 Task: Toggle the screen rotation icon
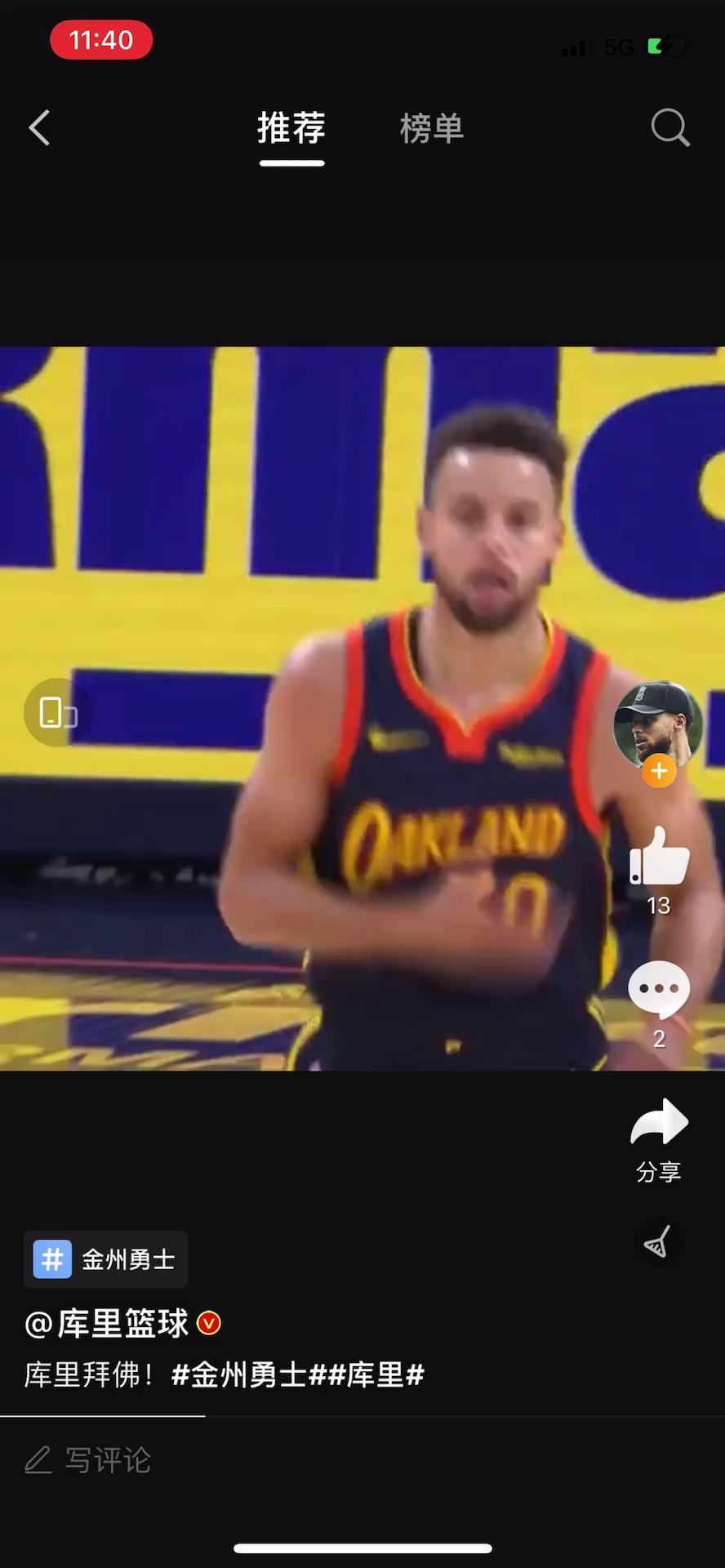[58, 712]
